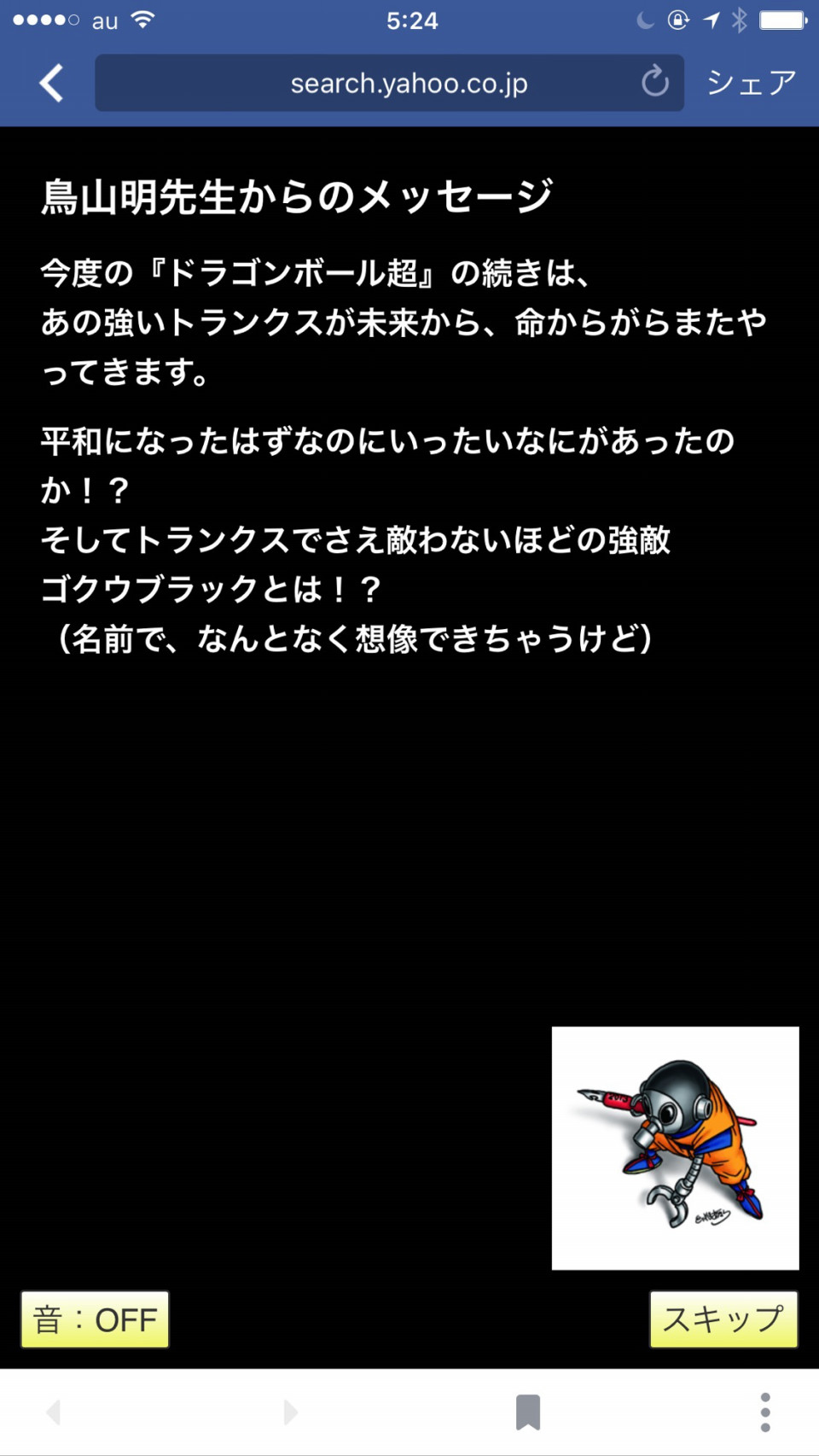This screenshot has width=819, height=1456.
Task: Tap the シェア share button
Action: click(x=750, y=83)
